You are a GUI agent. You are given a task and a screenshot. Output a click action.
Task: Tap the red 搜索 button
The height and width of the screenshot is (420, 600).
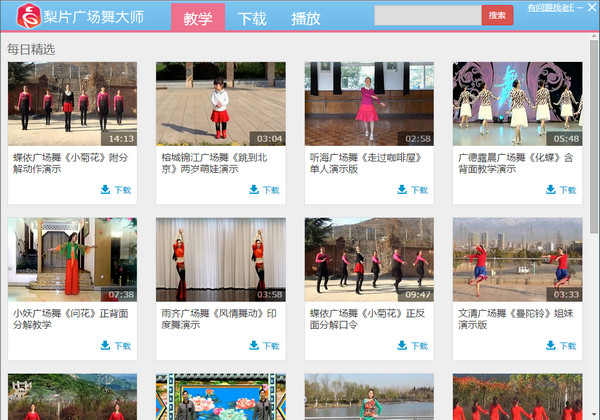[497, 15]
